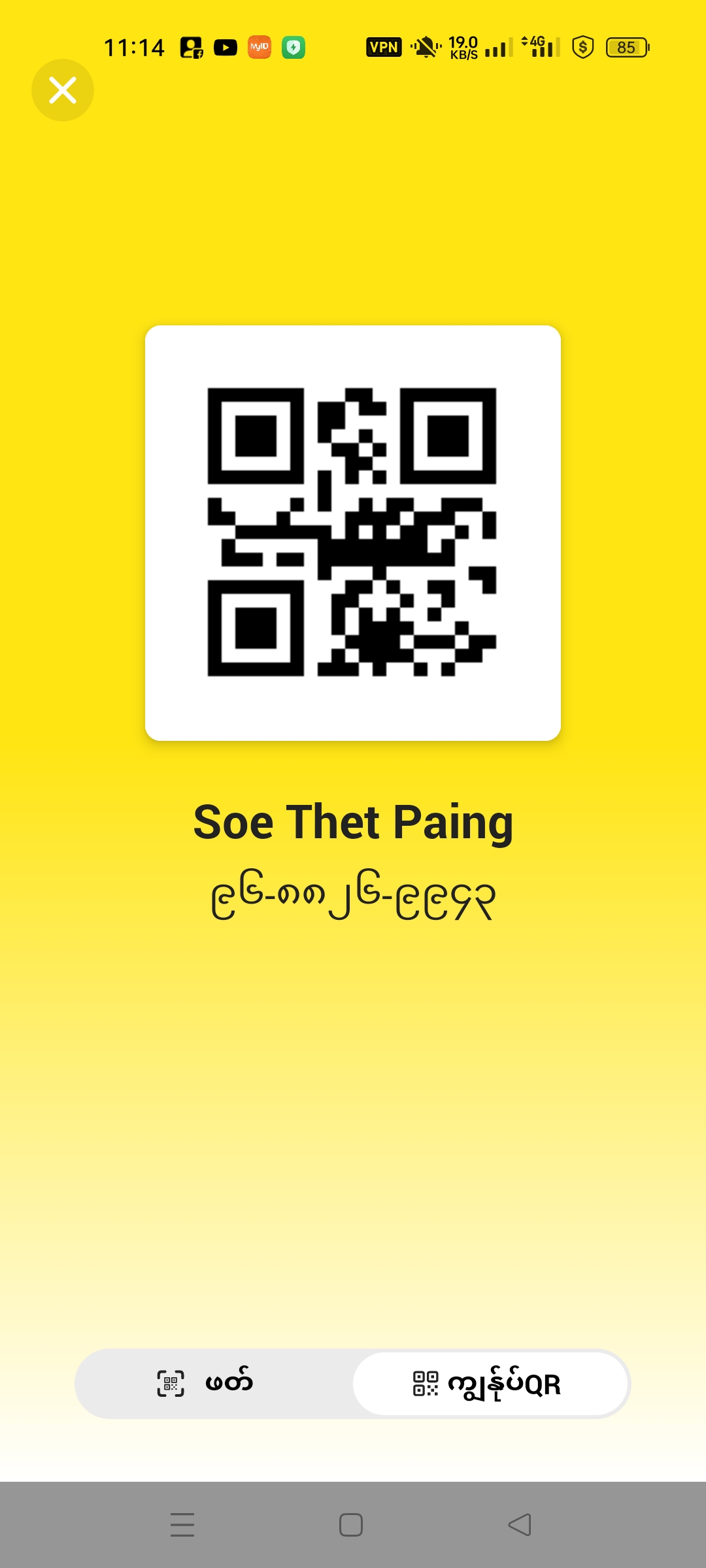Screen dimensions: 706x1568
Task: Select the ကျွန်ုပ်QR tab
Action: (x=490, y=1383)
